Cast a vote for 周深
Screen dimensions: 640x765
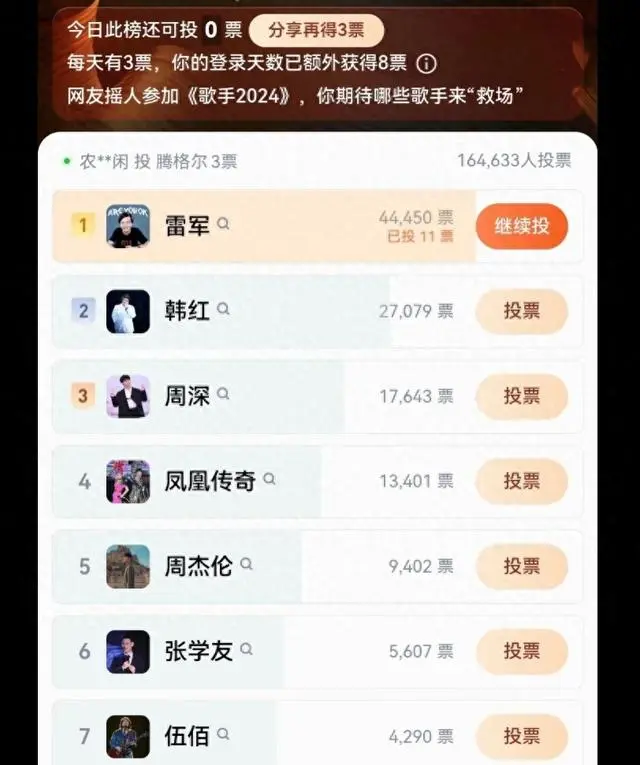[x=521, y=396]
